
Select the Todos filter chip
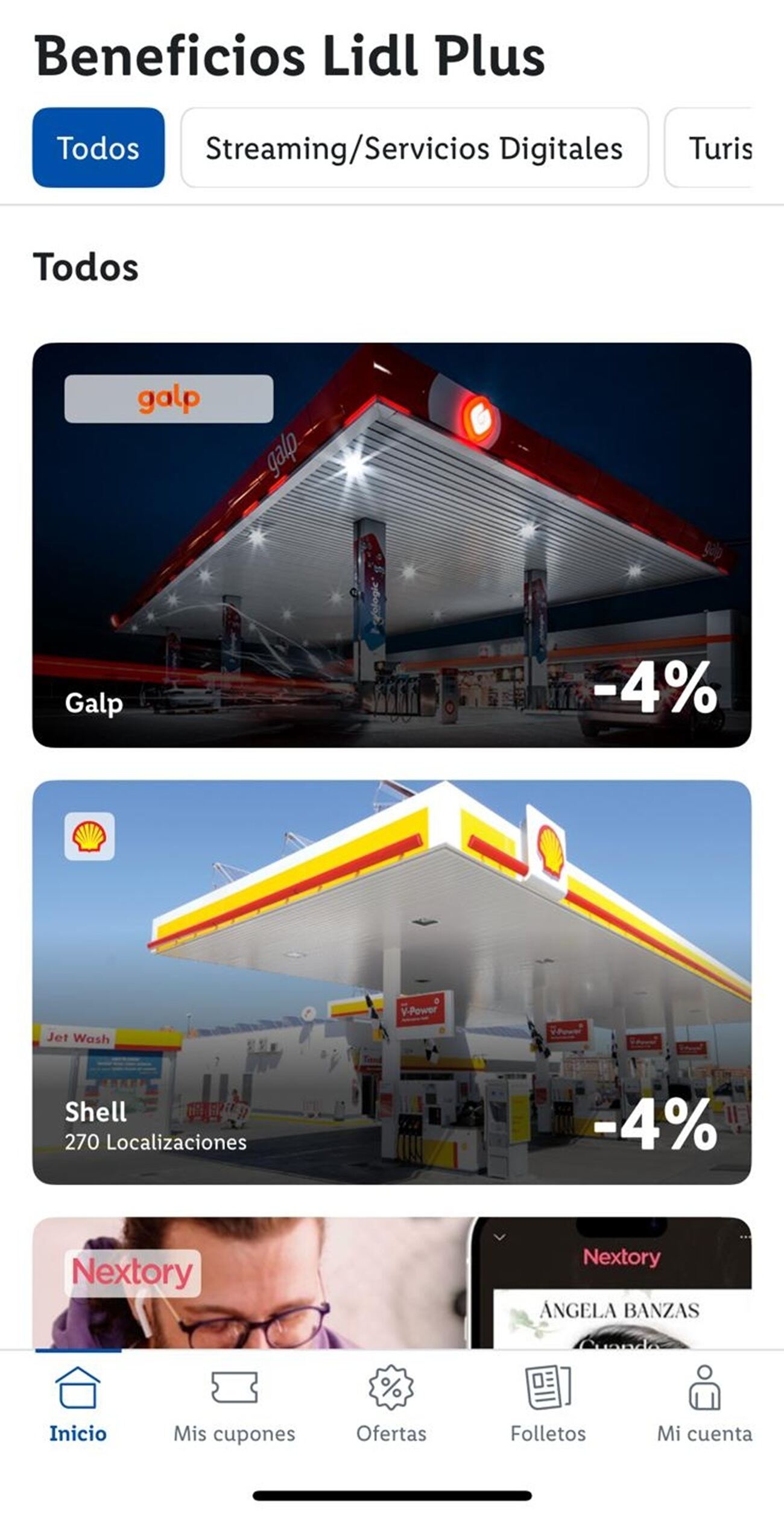tap(98, 148)
